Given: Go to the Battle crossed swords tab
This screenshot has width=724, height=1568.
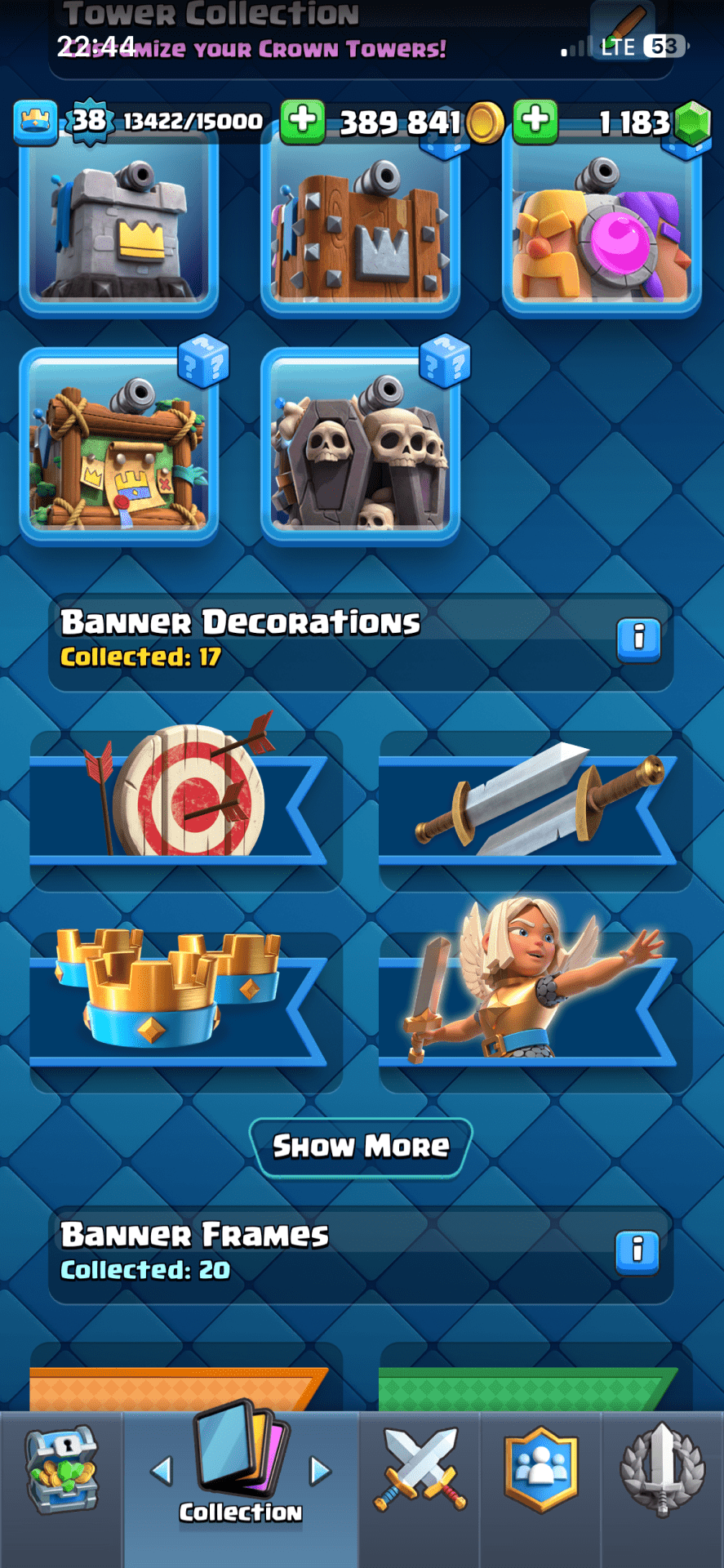Looking at the screenshot, I should [x=420, y=1470].
